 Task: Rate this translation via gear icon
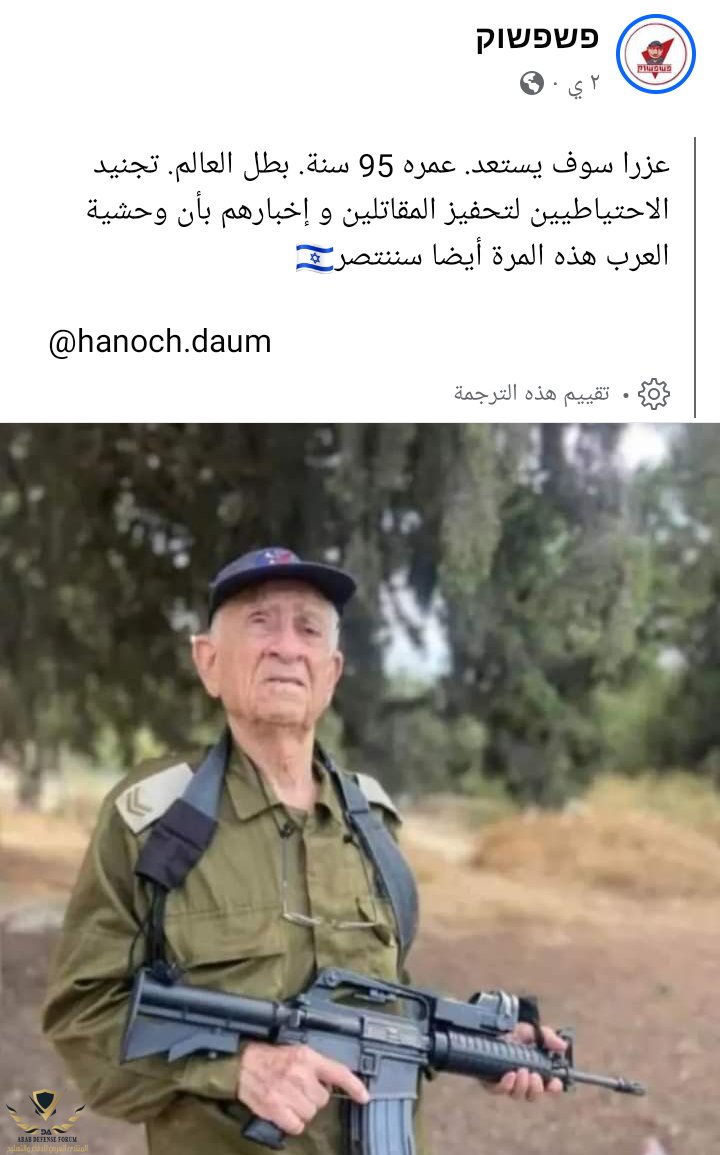tap(653, 394)
